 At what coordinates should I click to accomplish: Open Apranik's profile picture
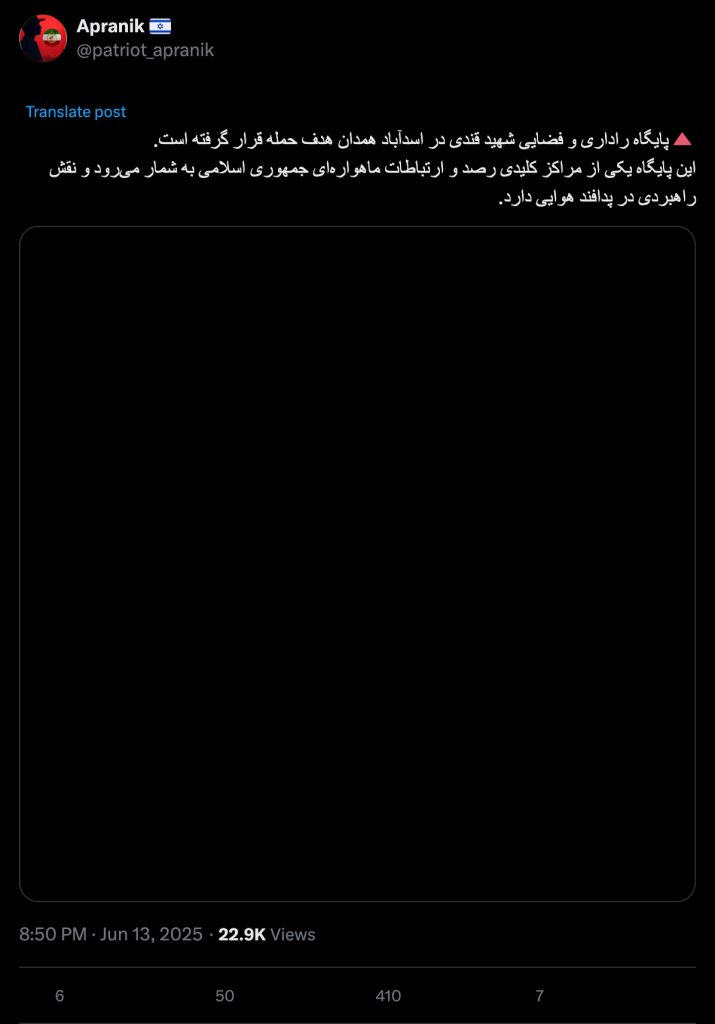pyautogui.click(x=43, y=38)
